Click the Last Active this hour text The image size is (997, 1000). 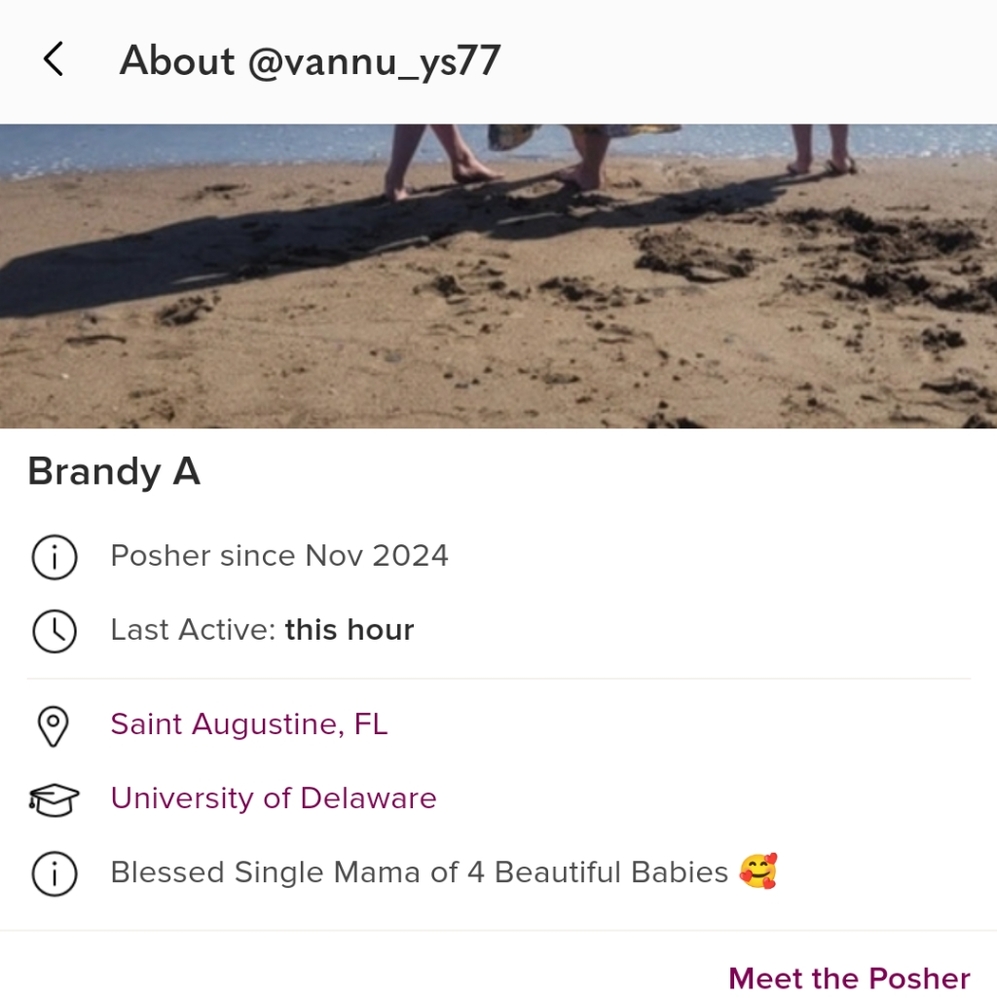click(x=262, y=630)
